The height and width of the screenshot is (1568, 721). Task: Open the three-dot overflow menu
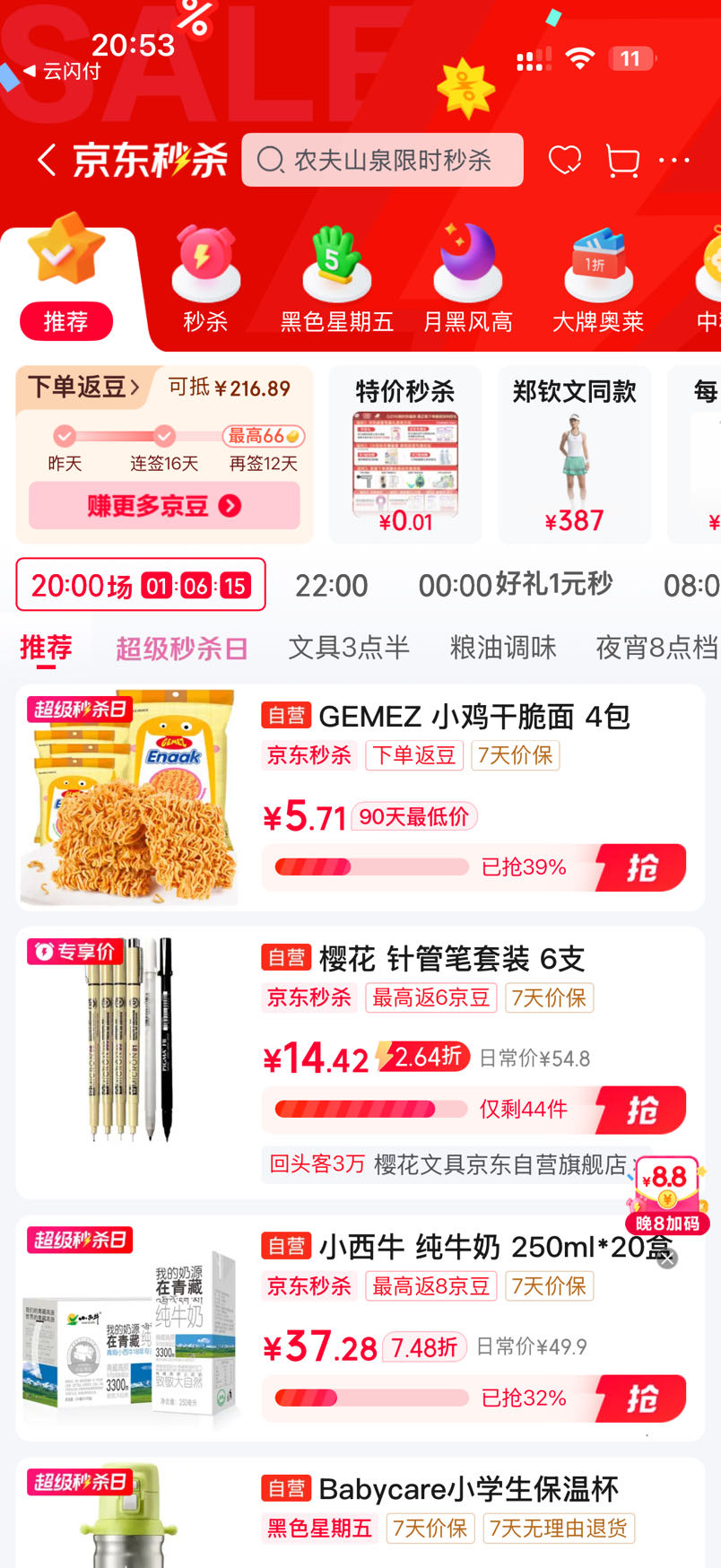pyautogui.click(x=674, y=161)
